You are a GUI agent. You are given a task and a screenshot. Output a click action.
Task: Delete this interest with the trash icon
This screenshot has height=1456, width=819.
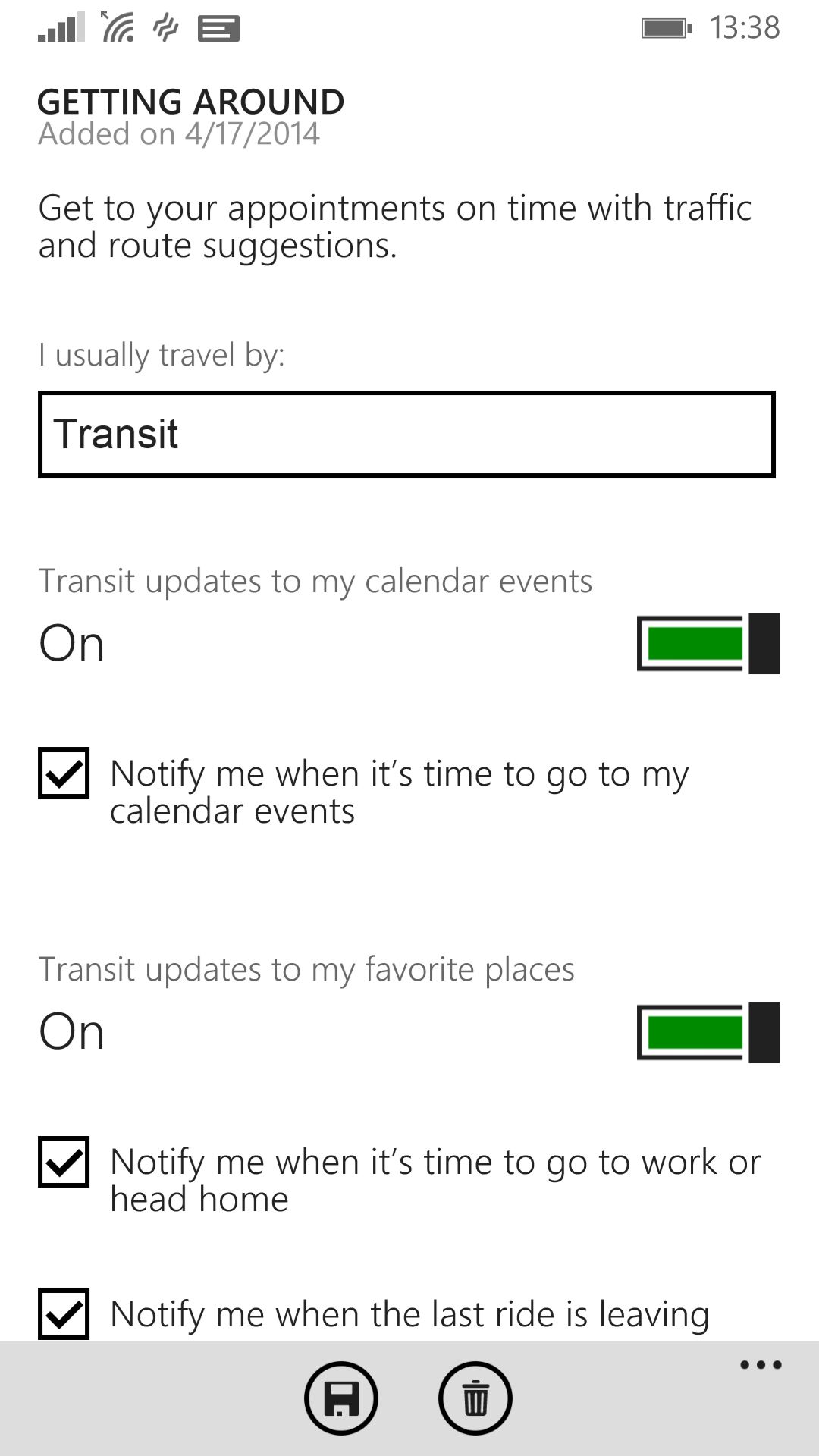point(475,1398)
